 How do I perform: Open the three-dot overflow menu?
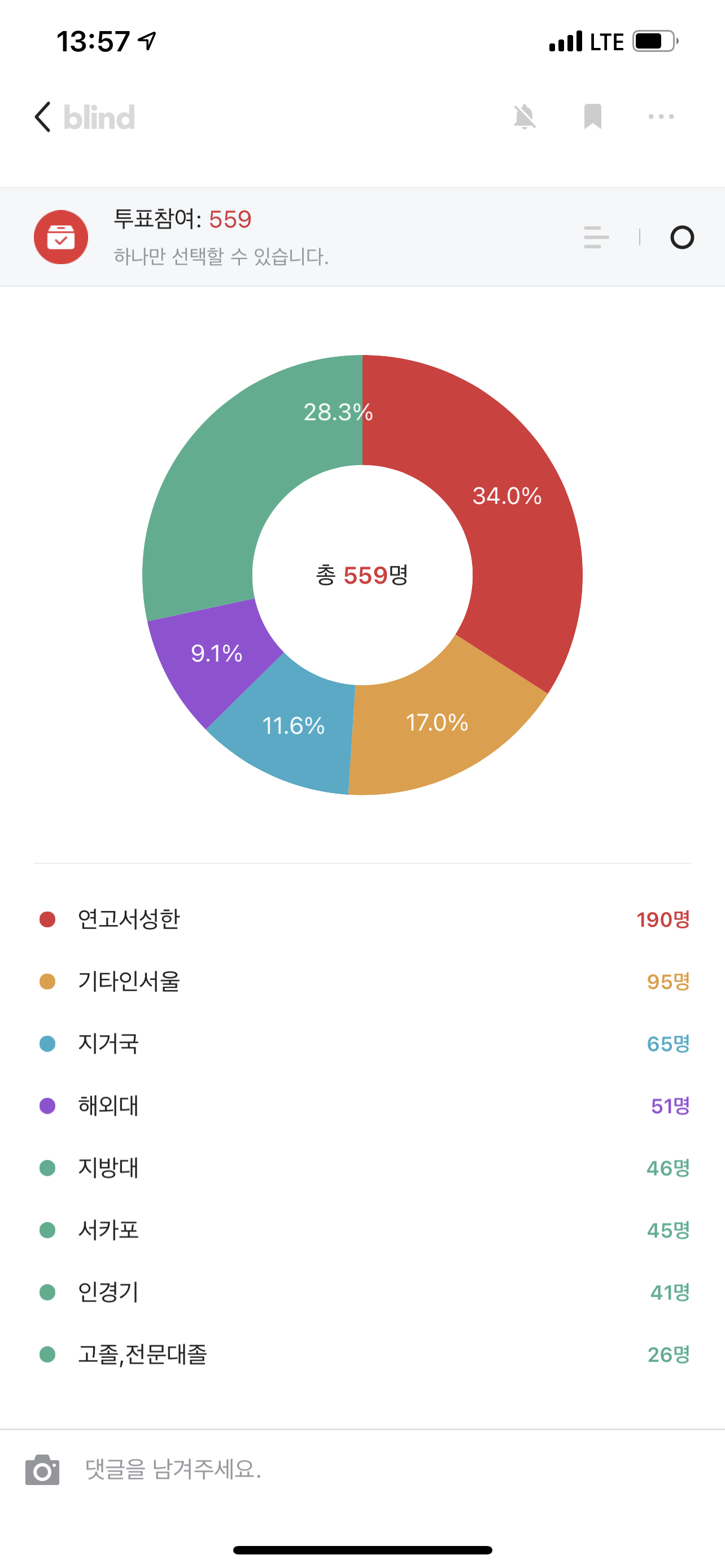(x=661, y=117)
